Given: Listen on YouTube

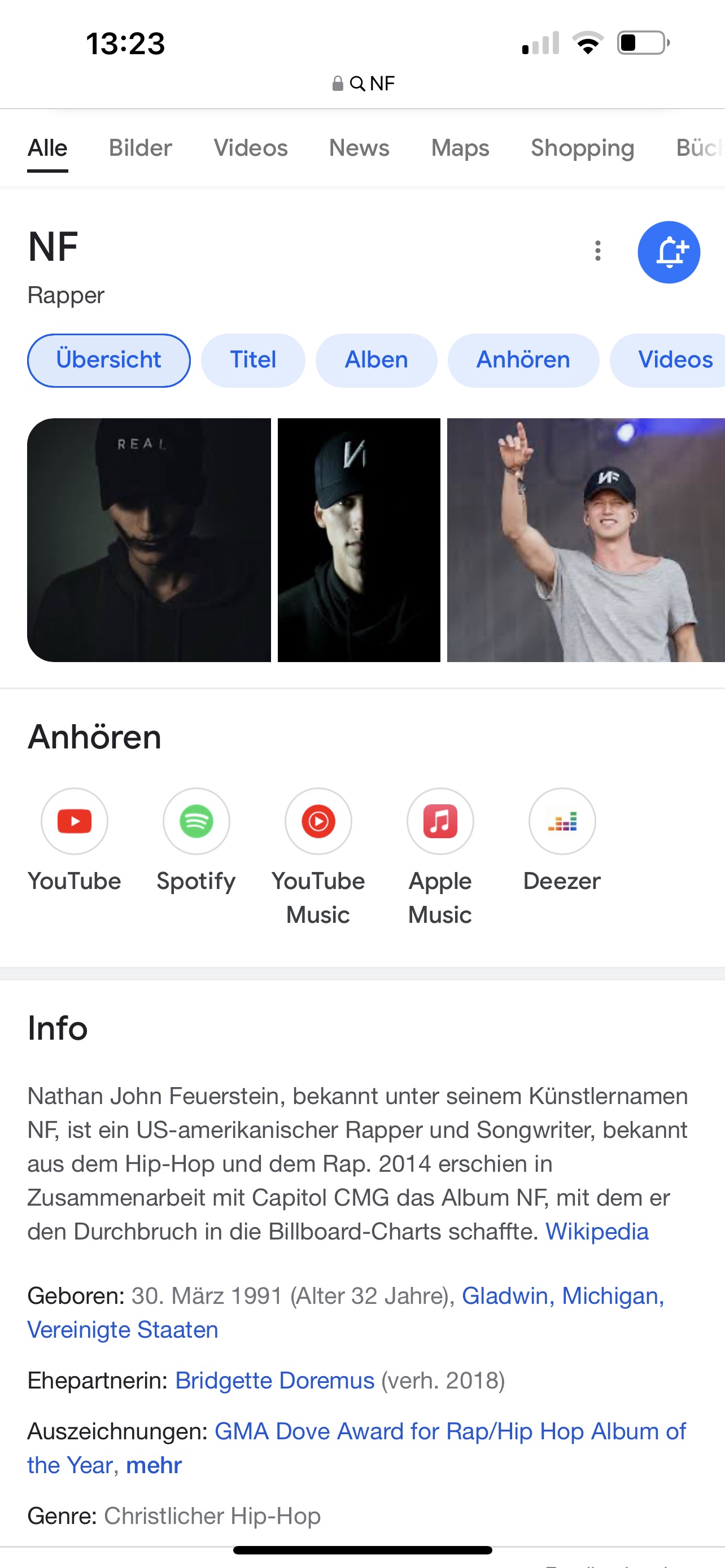Looking at the screenshot, I should (x=75, y=821).
